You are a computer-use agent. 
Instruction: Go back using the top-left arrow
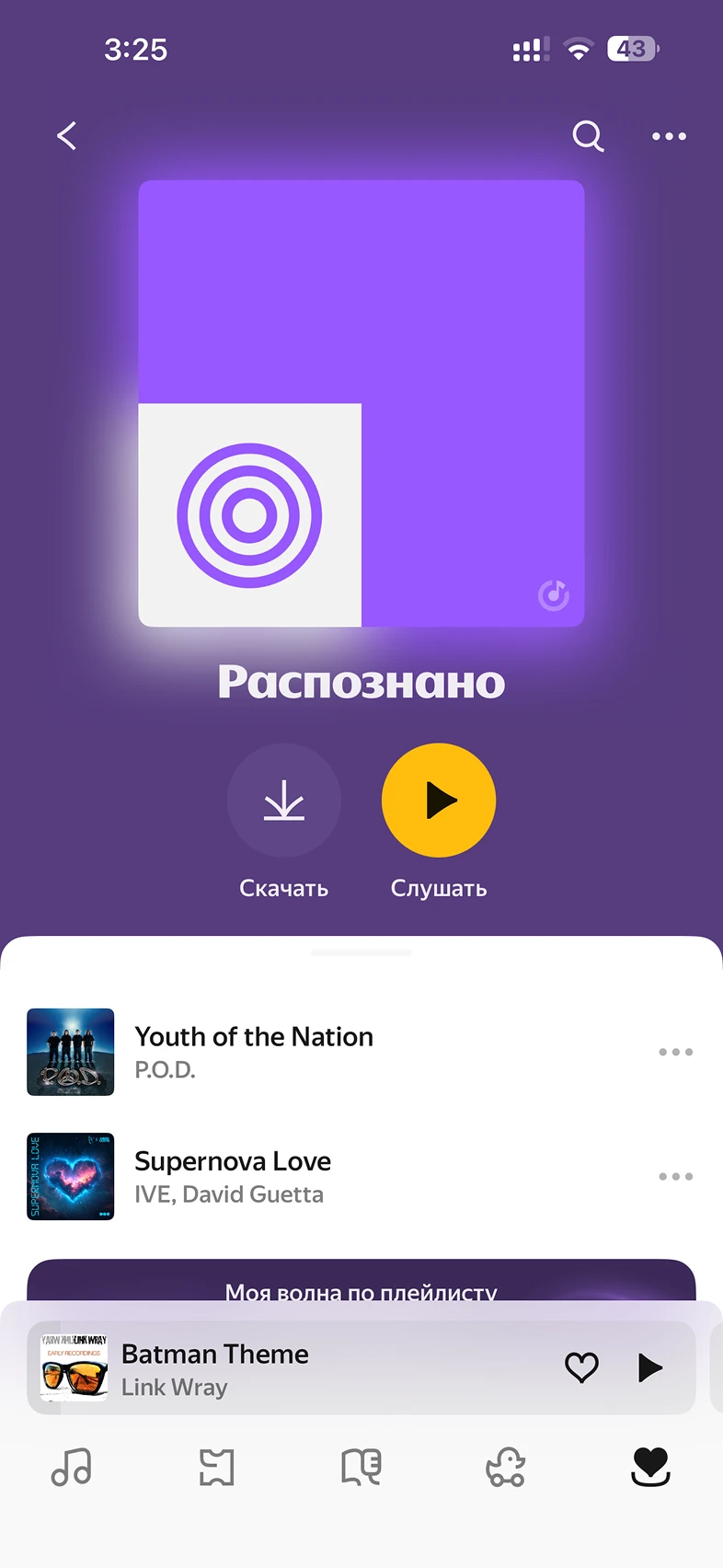[x=66, y=136]
